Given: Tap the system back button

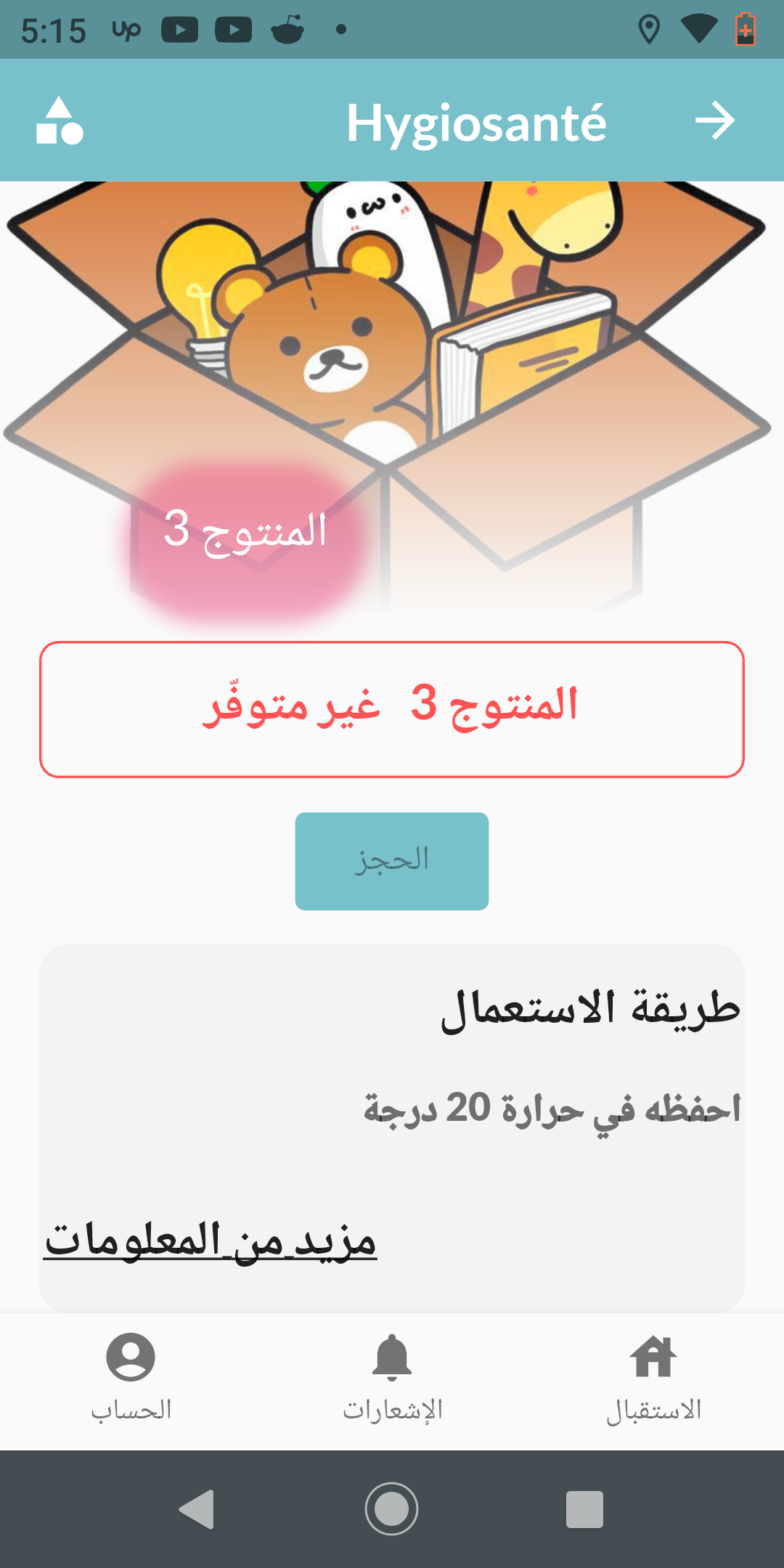Looking at the screenshot, I should [197, 1509].
